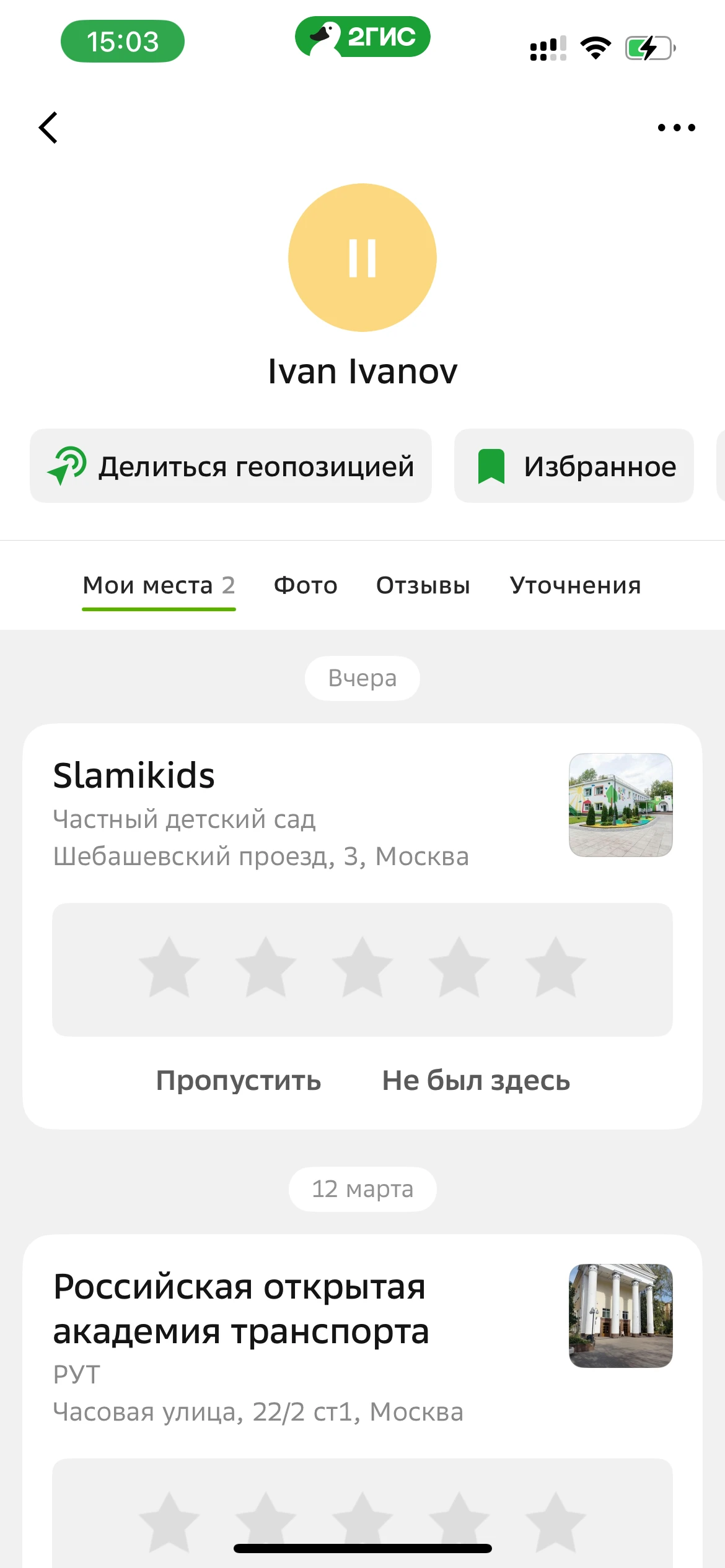Tap the Ivan Ivanov profile avatar
Image resolution: width=725 pixels, height=1568 pixels.
[x=362, y=258]
